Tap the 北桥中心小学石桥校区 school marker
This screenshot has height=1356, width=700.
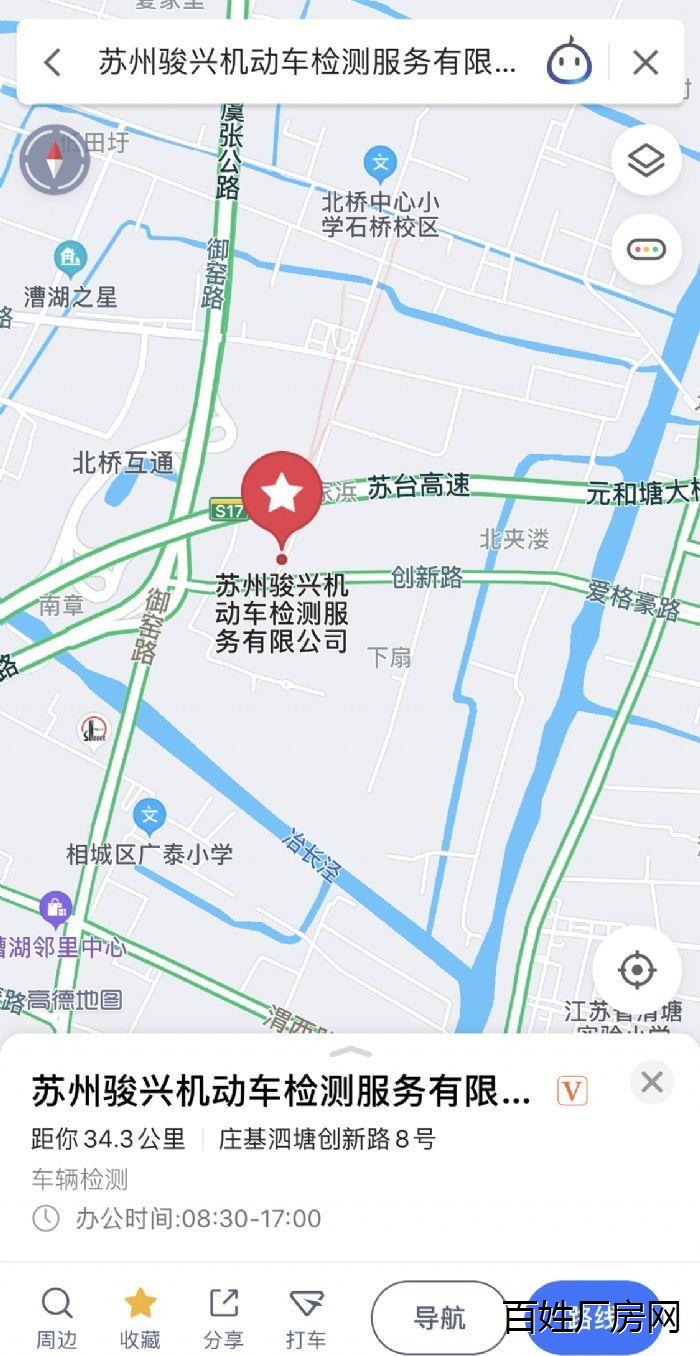point(380,162)
